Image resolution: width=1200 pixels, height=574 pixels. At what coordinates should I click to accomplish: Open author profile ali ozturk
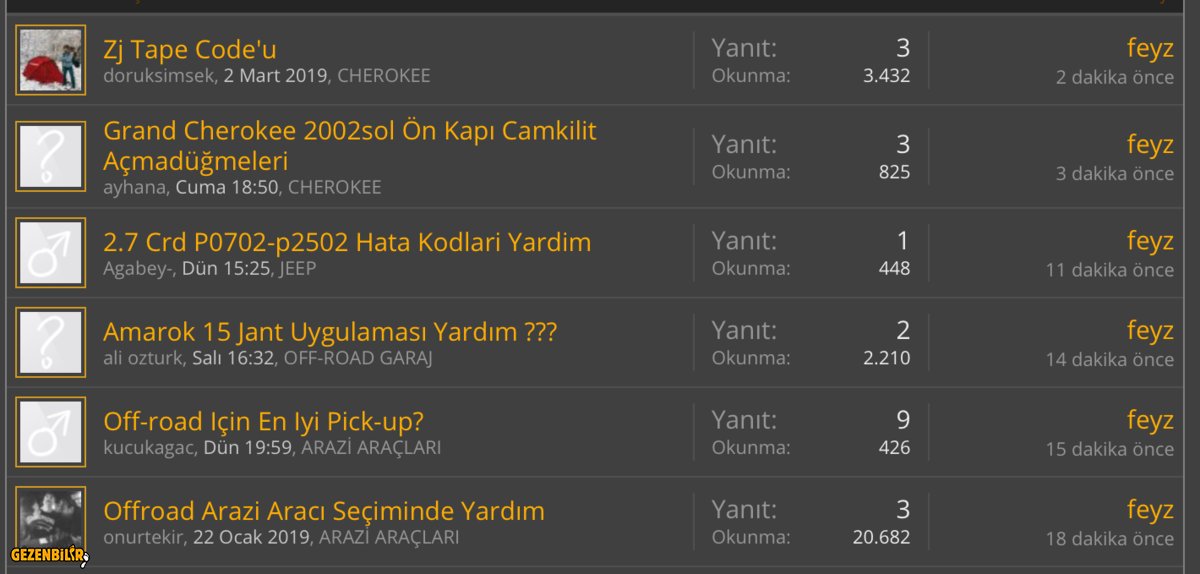point(144,358)
